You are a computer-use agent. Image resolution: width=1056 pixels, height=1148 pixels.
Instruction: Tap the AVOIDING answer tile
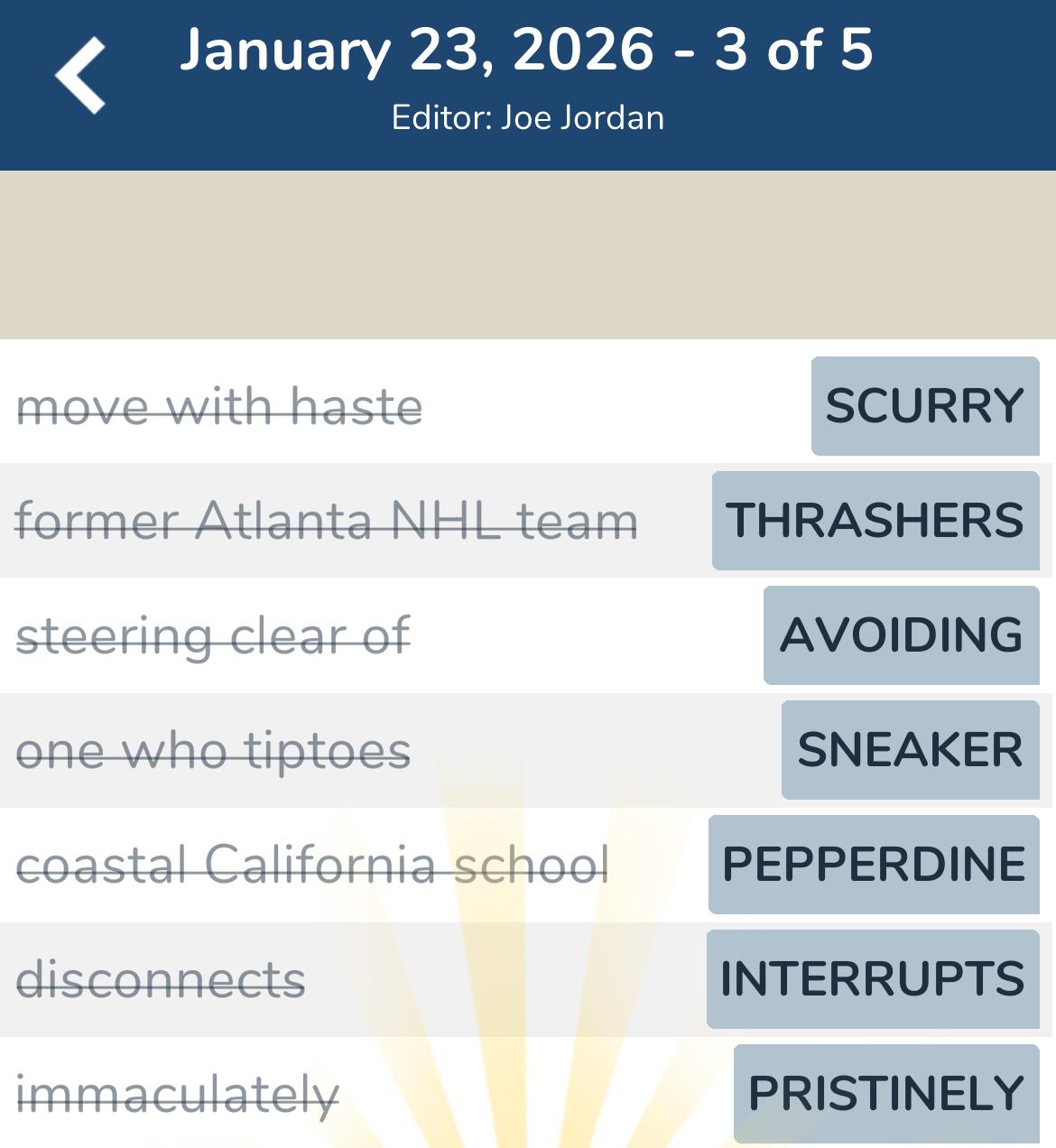tap(901, 634)
